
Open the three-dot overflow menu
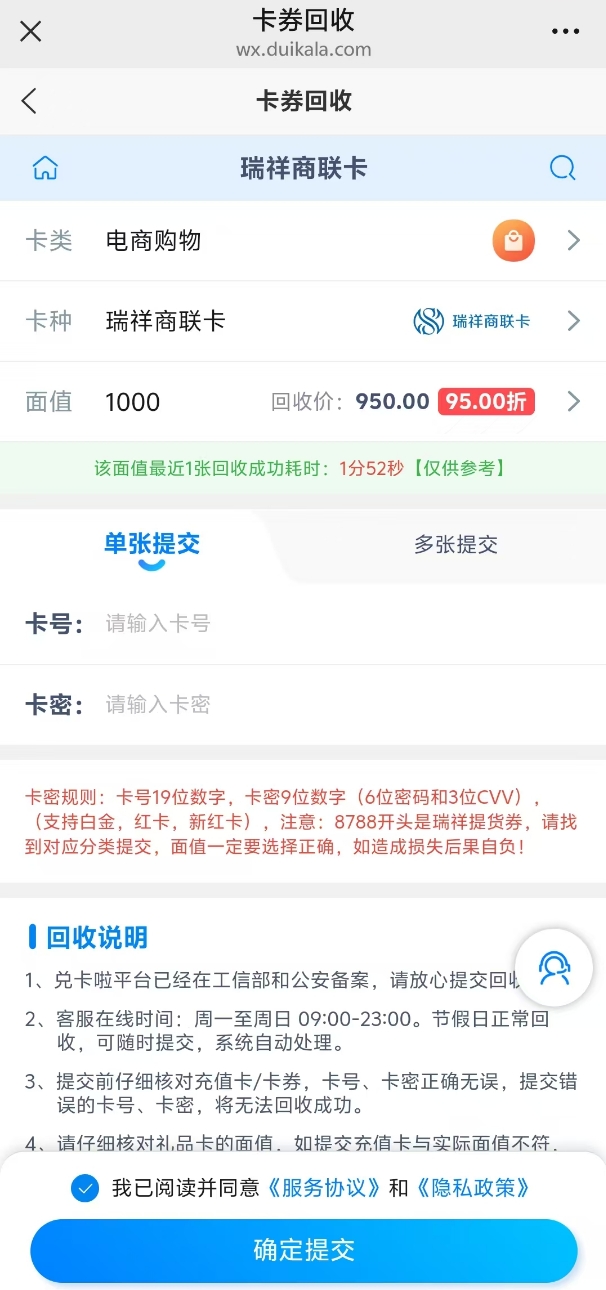[x=565, y=31]
